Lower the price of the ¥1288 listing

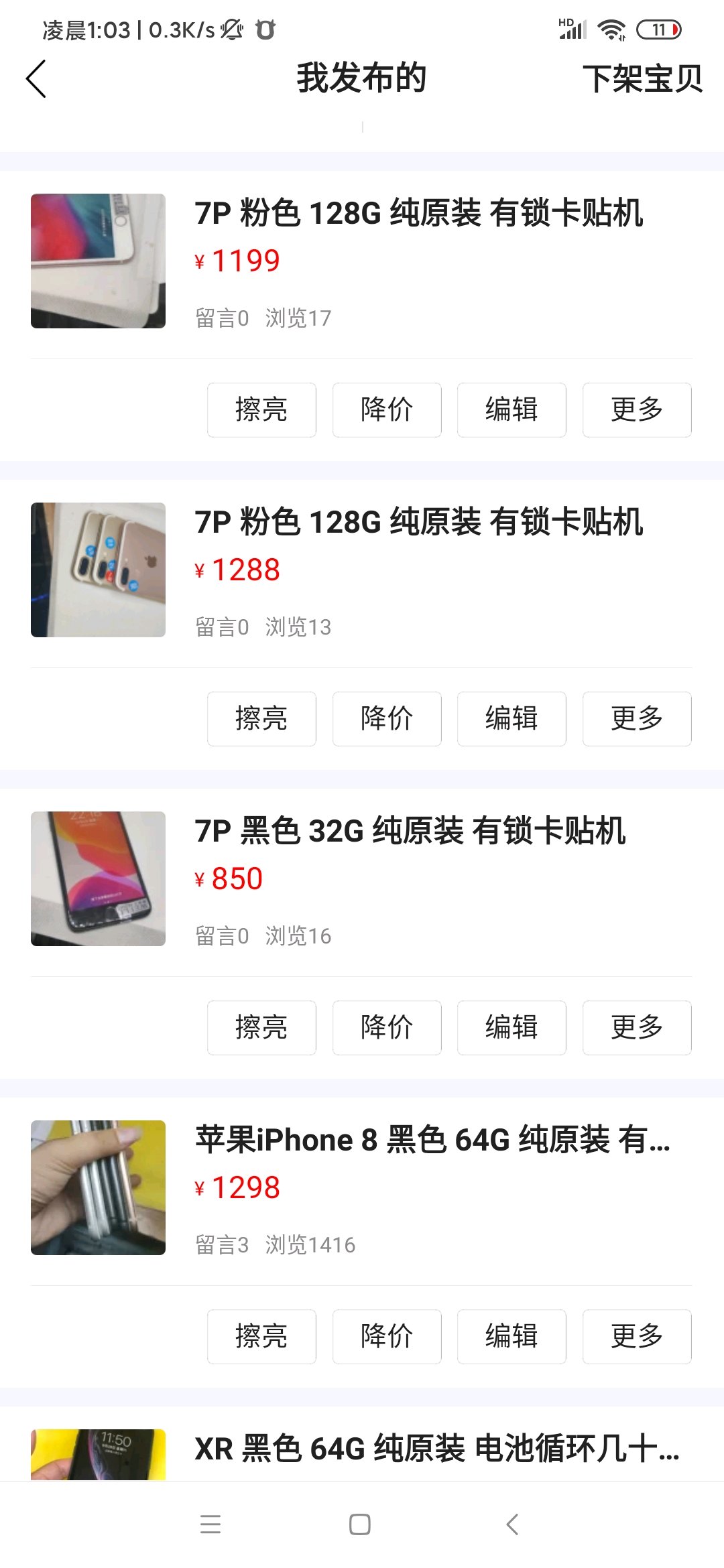tap(387, 719)
